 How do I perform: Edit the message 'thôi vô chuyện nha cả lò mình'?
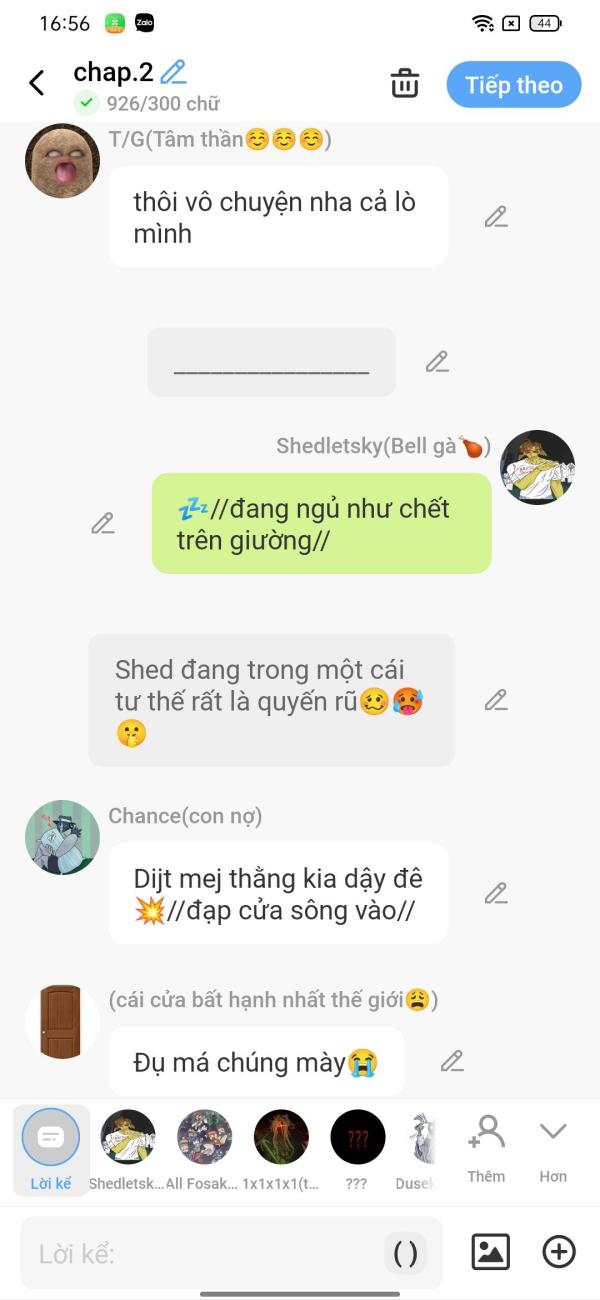(496, 217)
